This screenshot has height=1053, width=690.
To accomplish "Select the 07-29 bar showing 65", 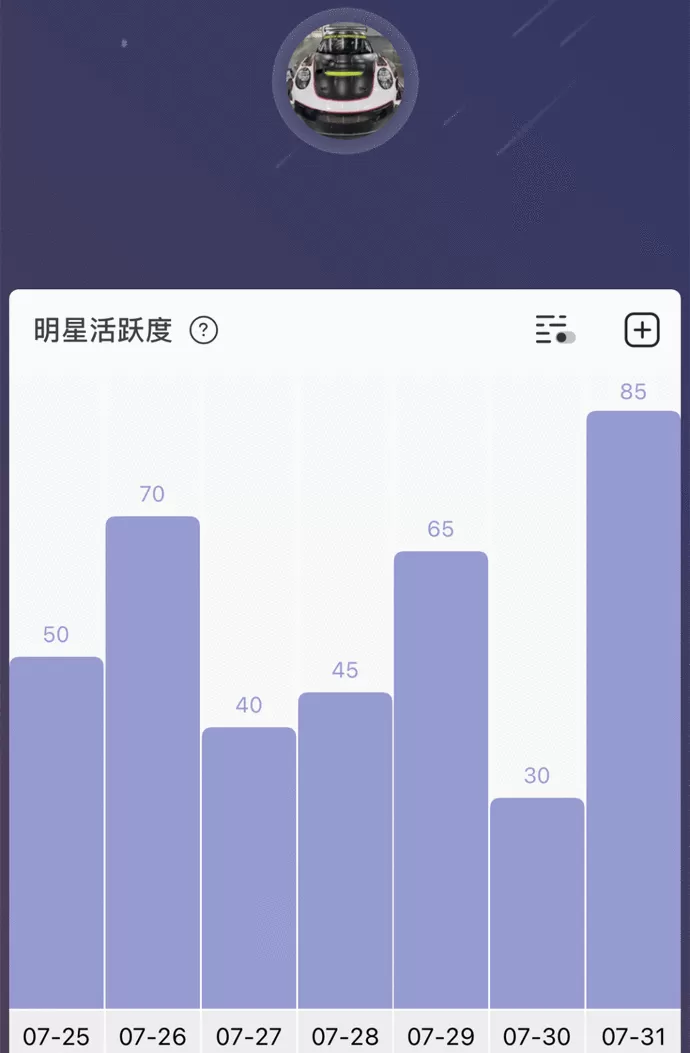I will (x=441, y=780).
